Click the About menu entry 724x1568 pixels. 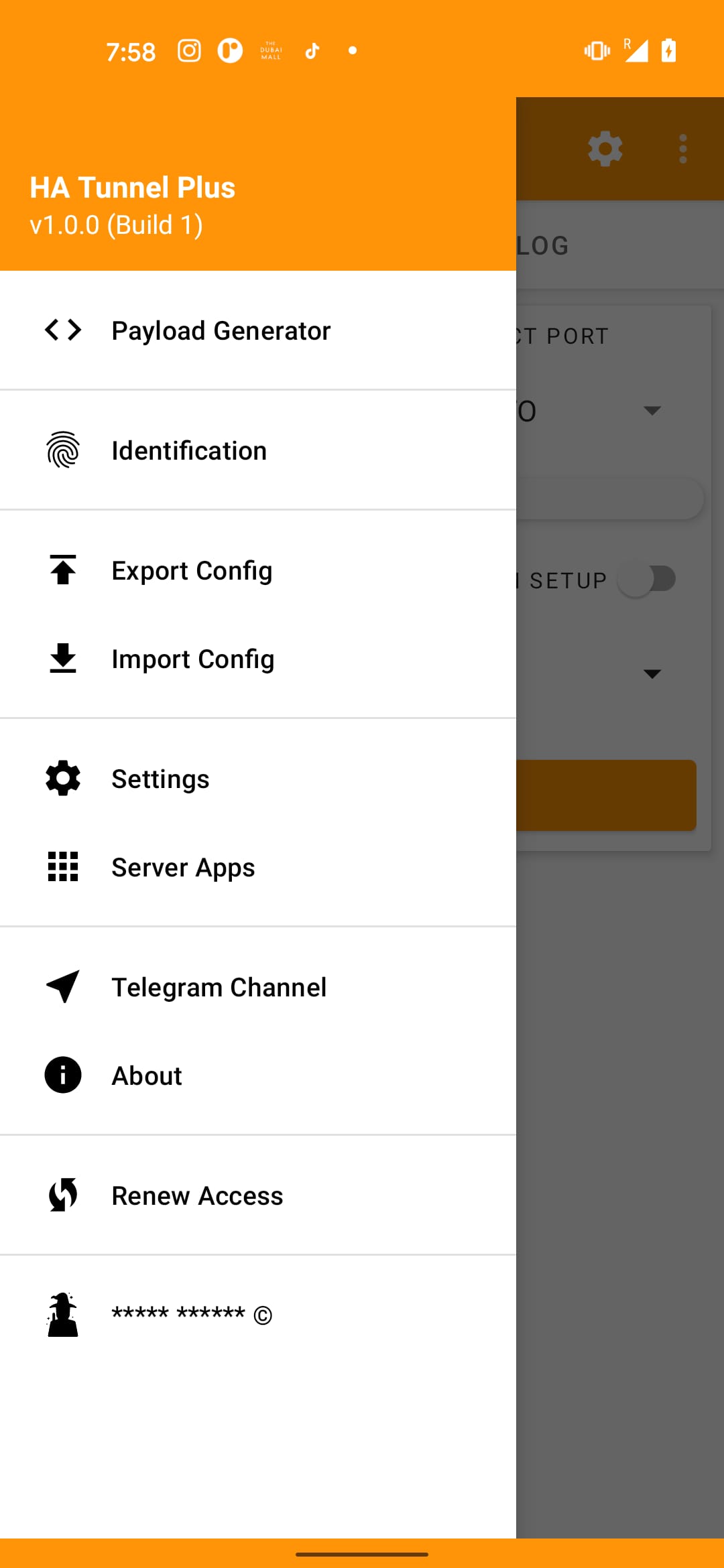[x=146, y=1075]
